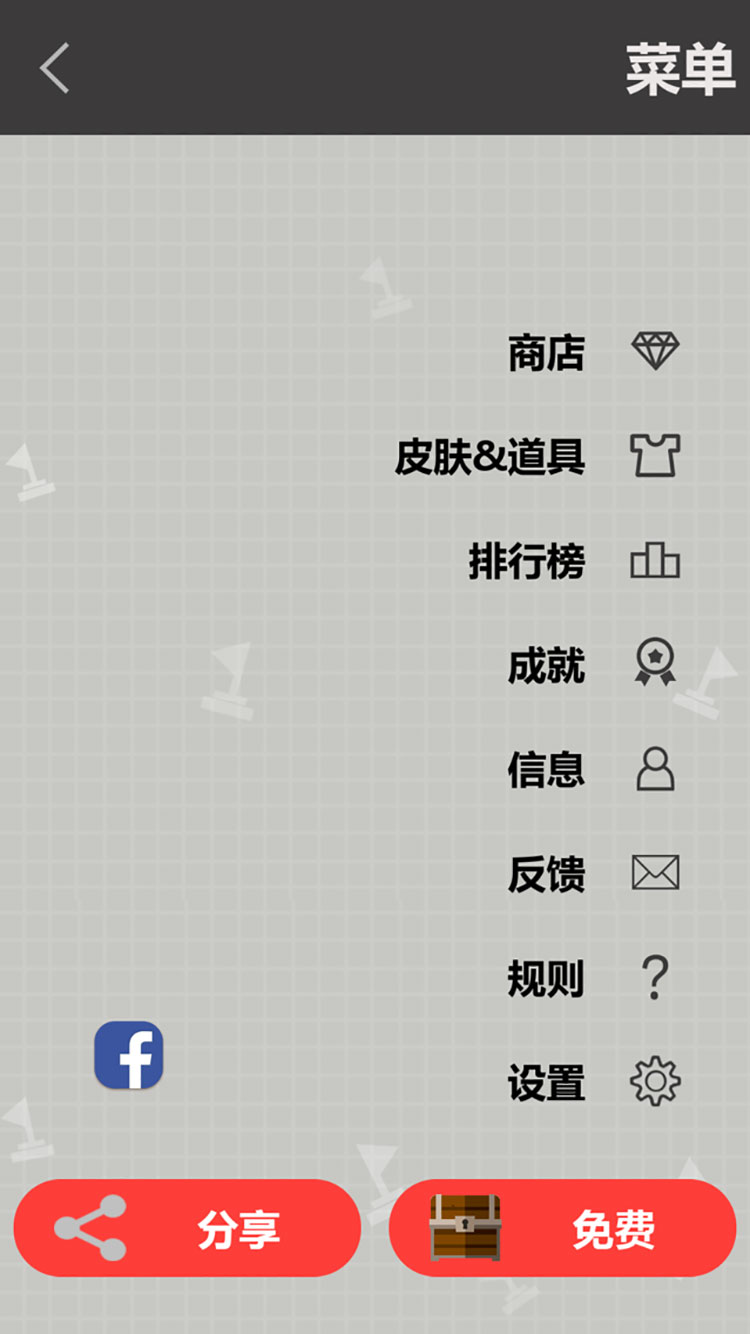This screenshot has height=1334, width=750.
Task: Share the game with 分享 button
Action: coord(187,1228)
